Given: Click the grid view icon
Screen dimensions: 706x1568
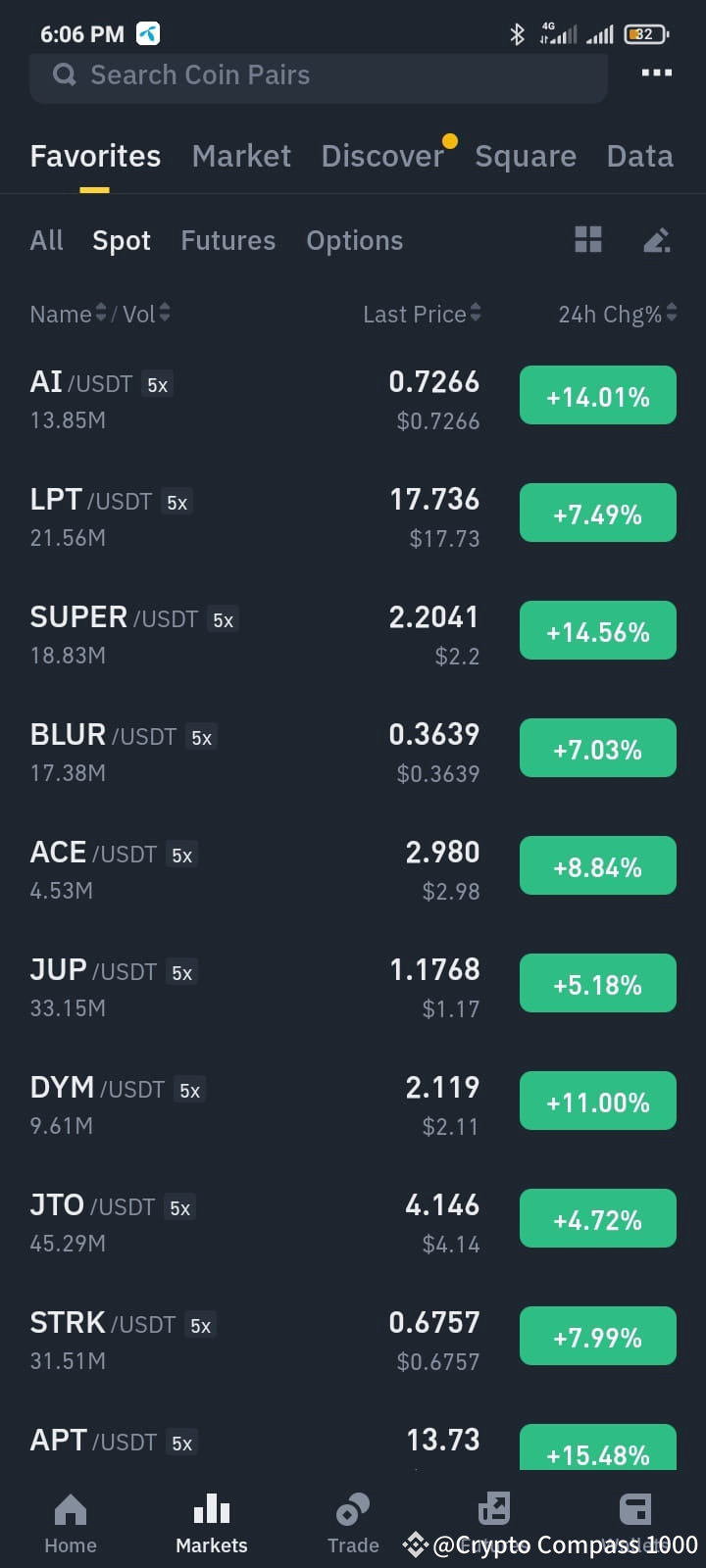Looking at the screenshot, I should pos(587,240).
